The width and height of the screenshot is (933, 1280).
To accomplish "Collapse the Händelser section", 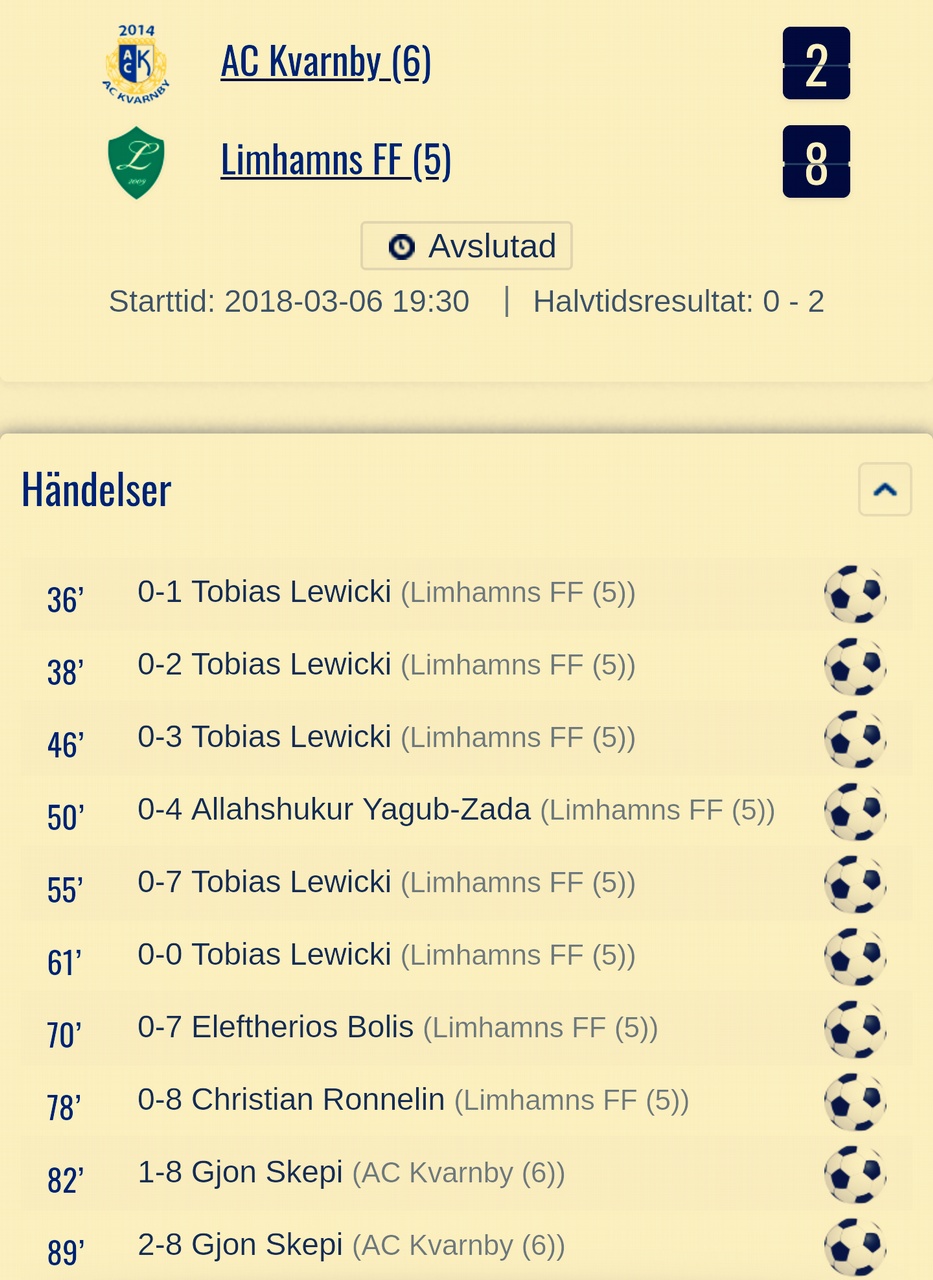I will tap(884, 489).
